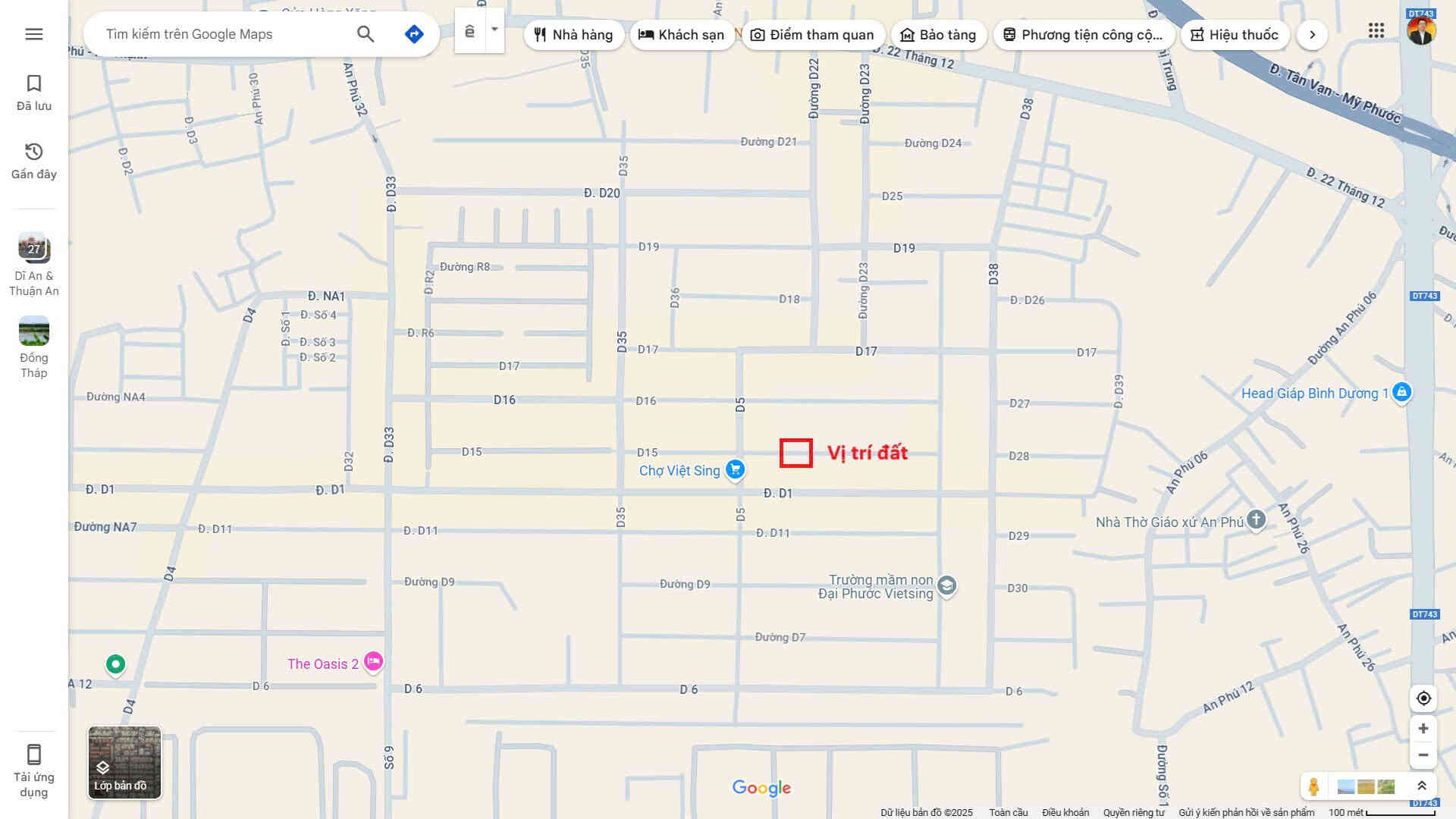The image size is (1456, 819).
Task: Select the Điểm tham quan chip
Action: point(812,35)
